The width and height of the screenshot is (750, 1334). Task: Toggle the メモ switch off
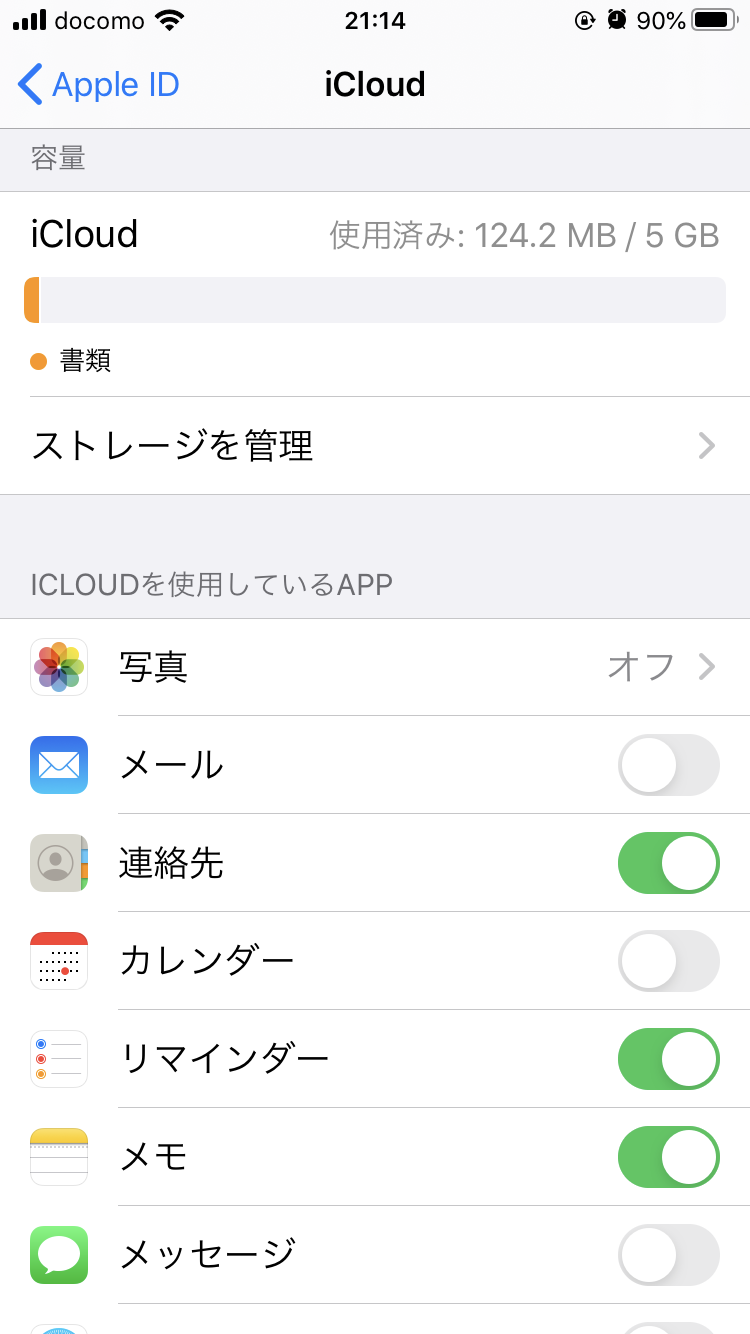pyautogui.click(x=668, y=1157)
